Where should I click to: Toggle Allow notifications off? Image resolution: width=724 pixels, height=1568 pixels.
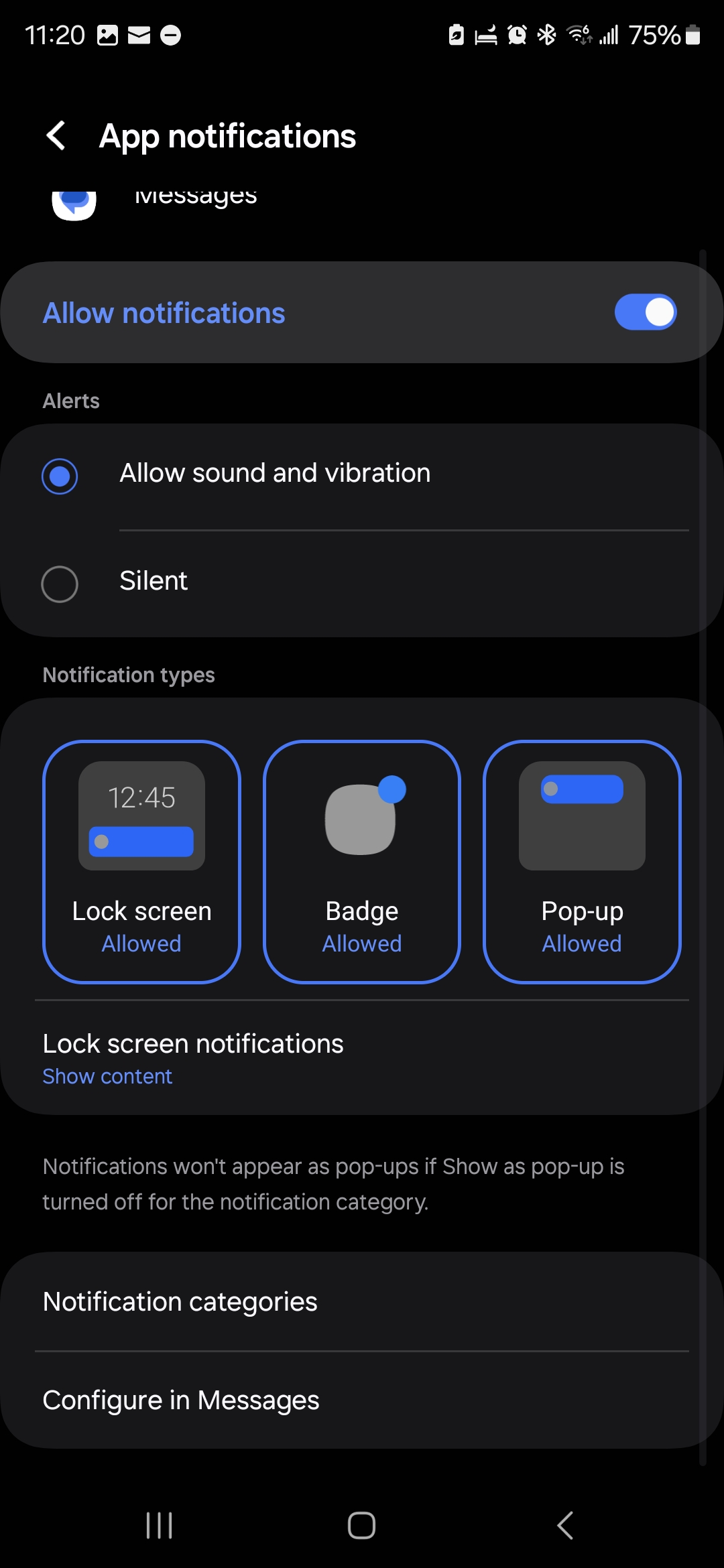(x=645, y=312)
